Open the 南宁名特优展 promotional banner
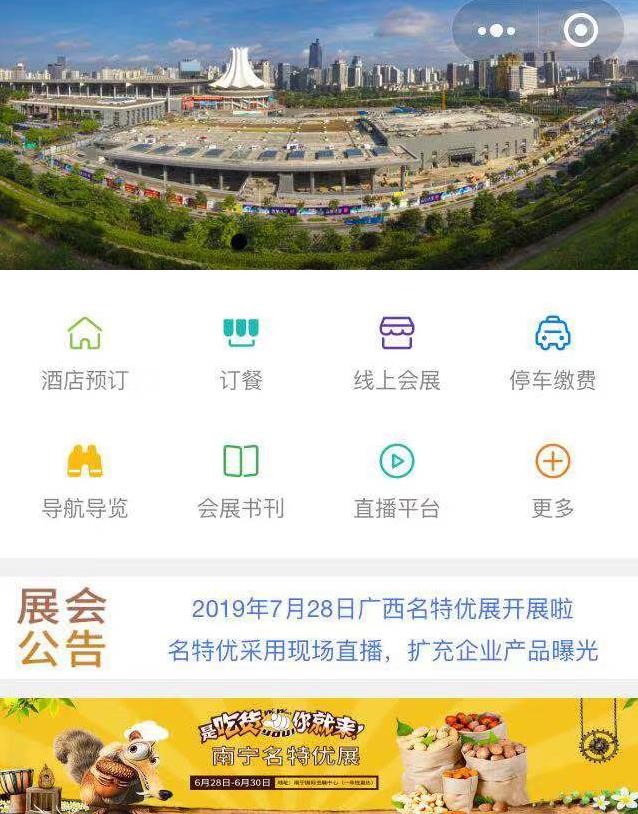Viewport: 638px width, 814px height. click(x=319, y=756)
